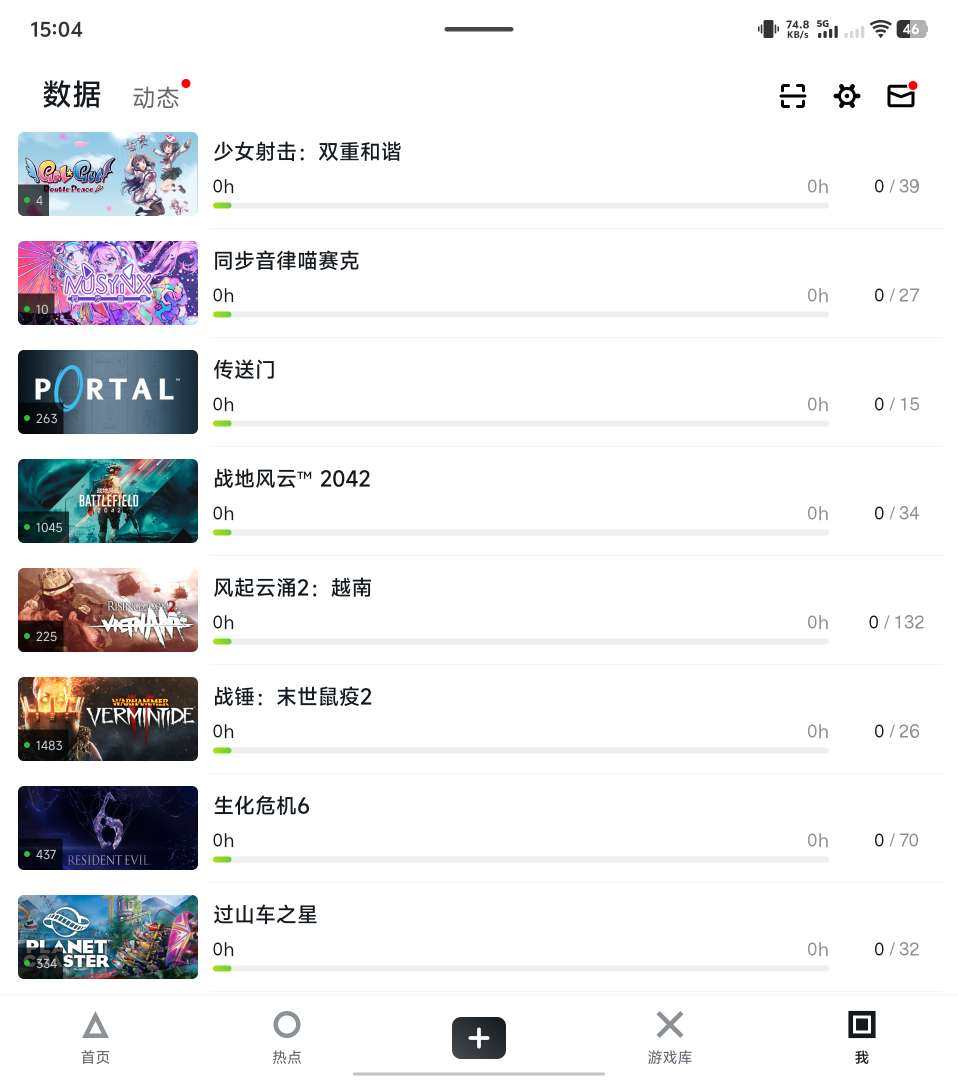Switch to the 动态 tab at the top

click(156, 96)
